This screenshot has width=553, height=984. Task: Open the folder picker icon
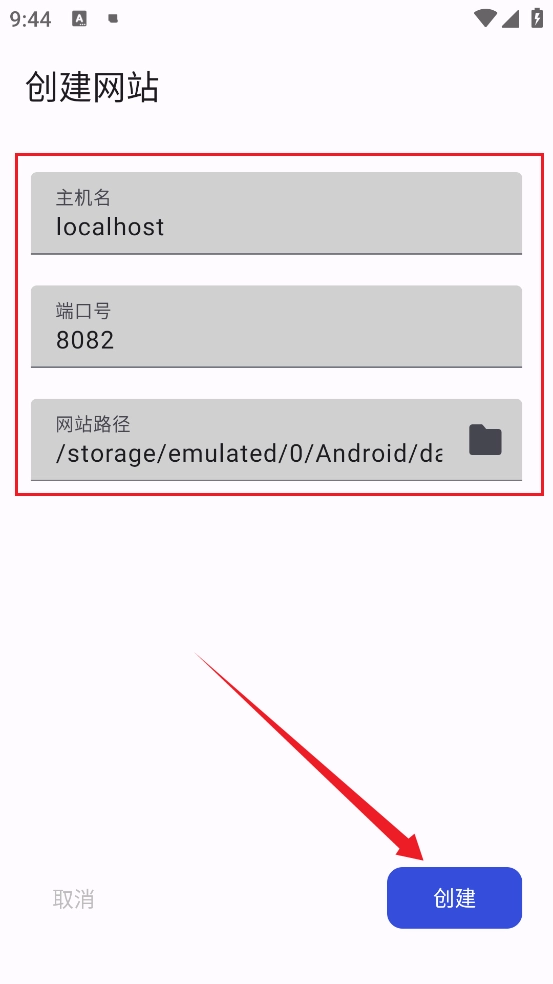point(485,440)
